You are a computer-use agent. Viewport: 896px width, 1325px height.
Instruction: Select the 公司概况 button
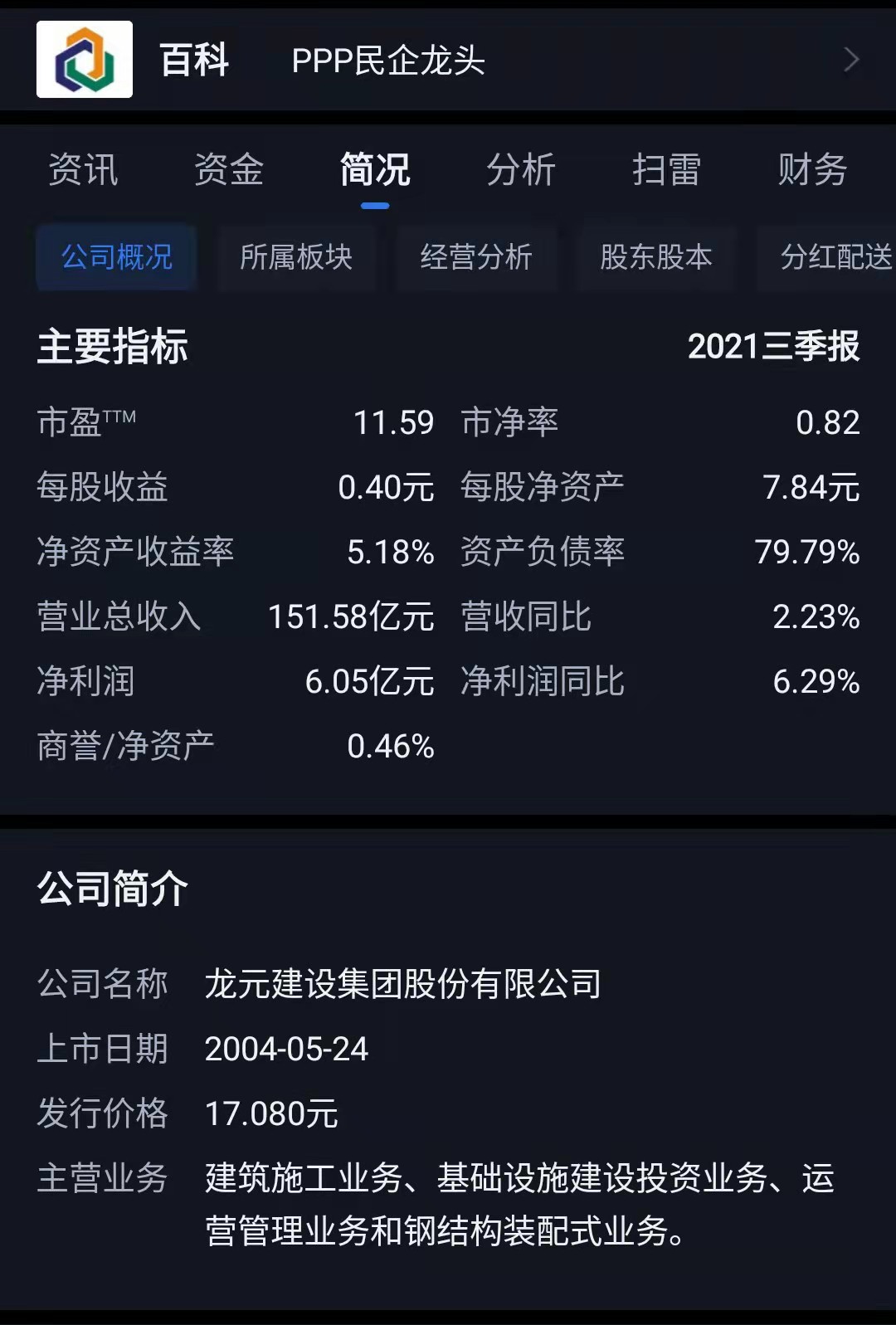[x=115, y=258]
